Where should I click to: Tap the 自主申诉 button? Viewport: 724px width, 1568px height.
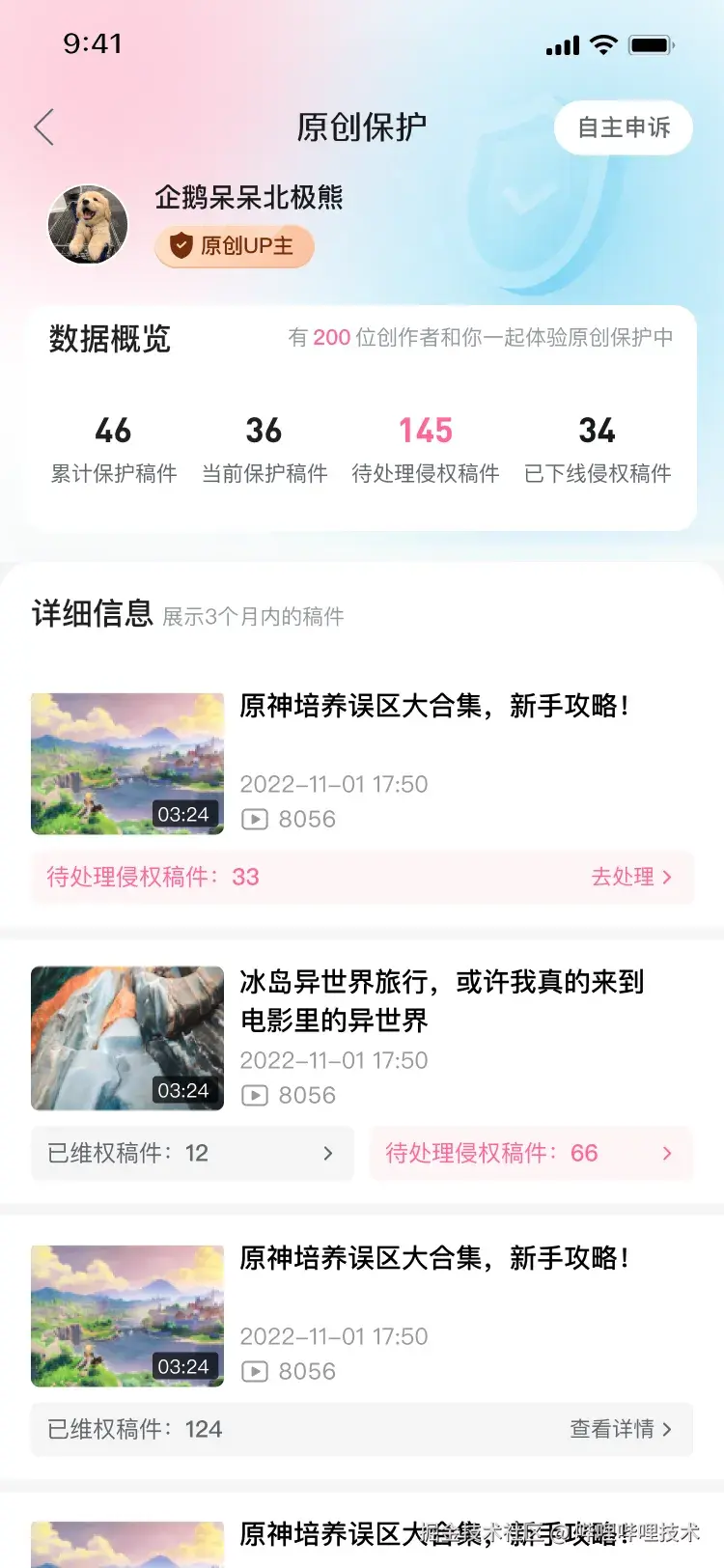pyautogui.click(x=623, y=126)
